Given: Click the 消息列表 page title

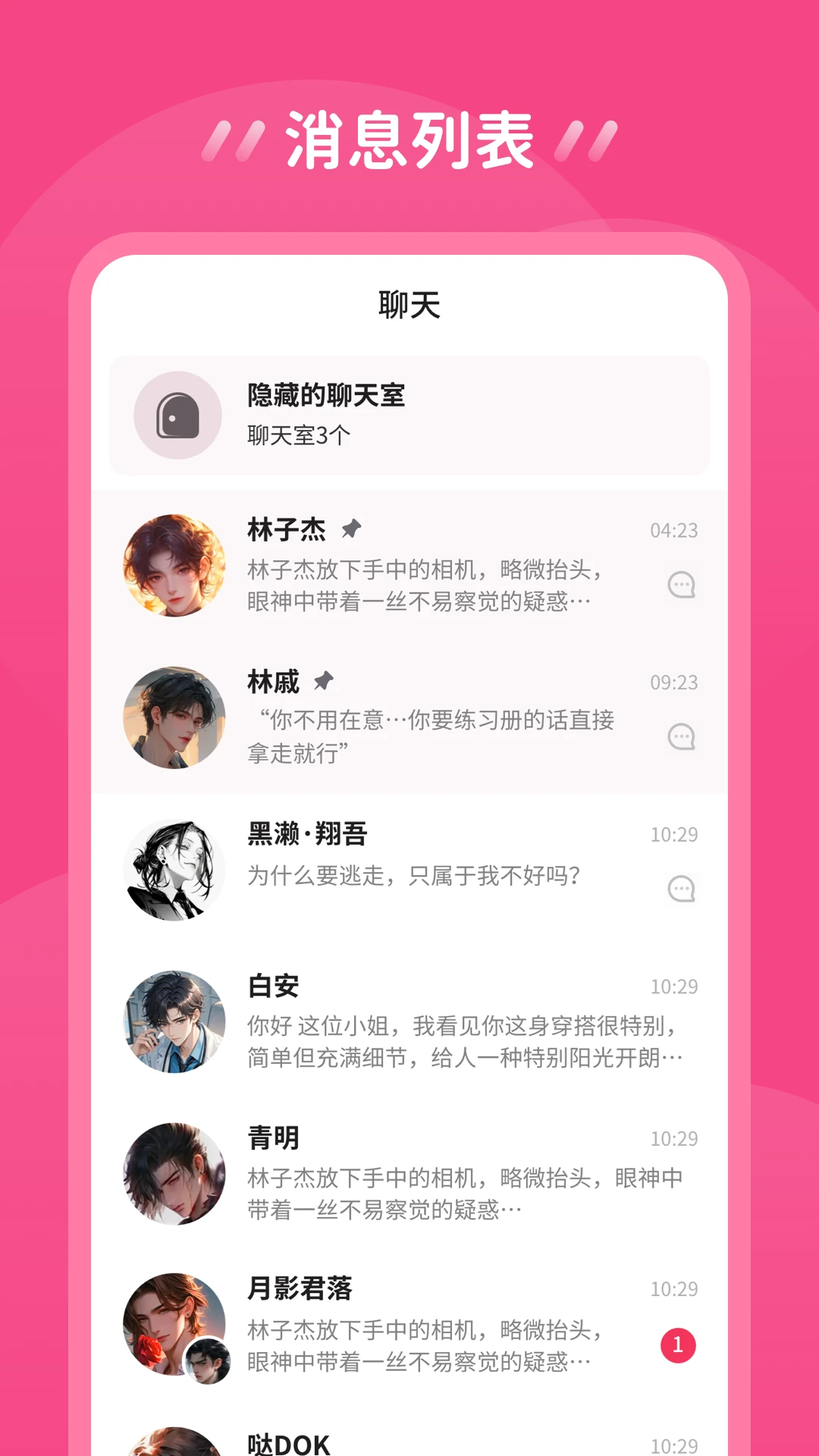Looking at the screenshot, I should [409, 140].
